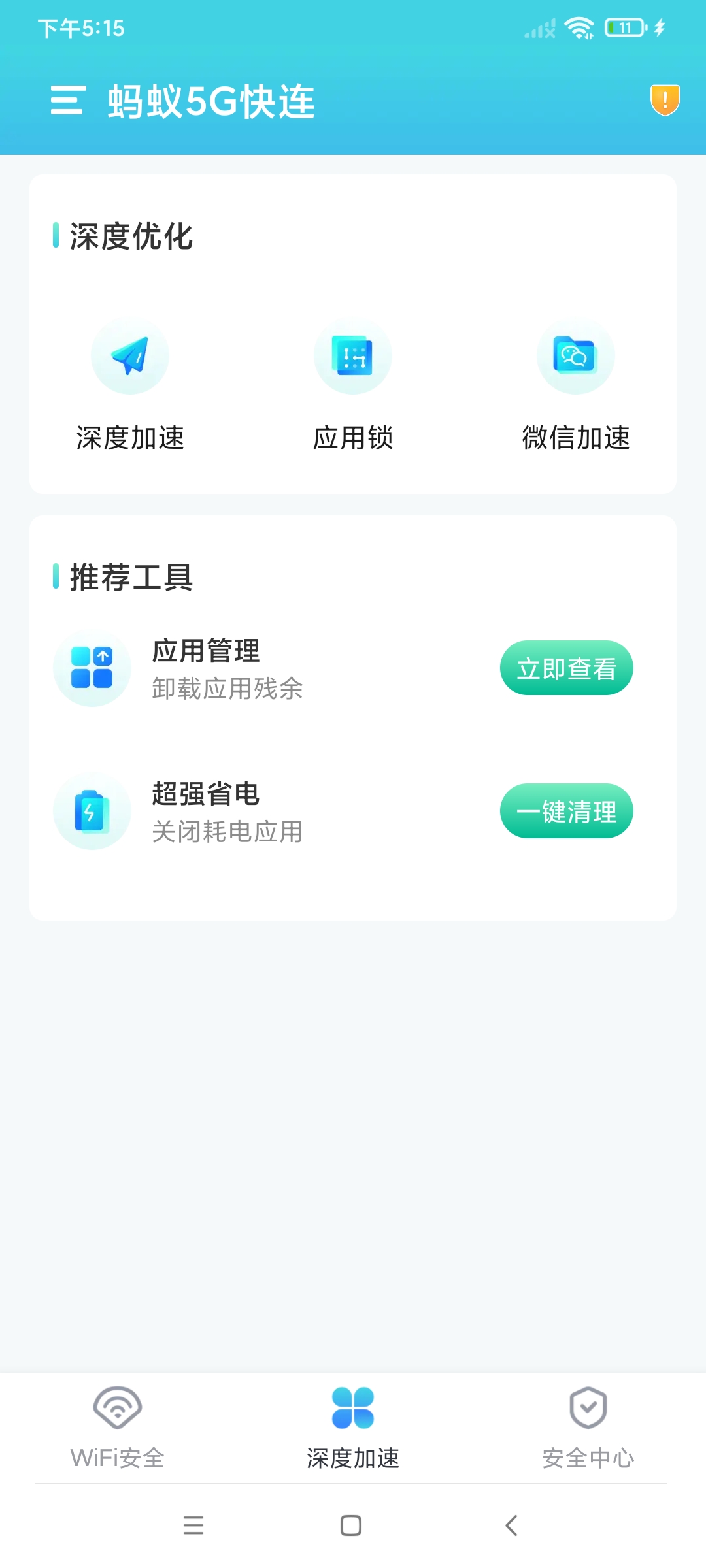Open the 微信加速 (WeChat Boost) folder icon

575,356
